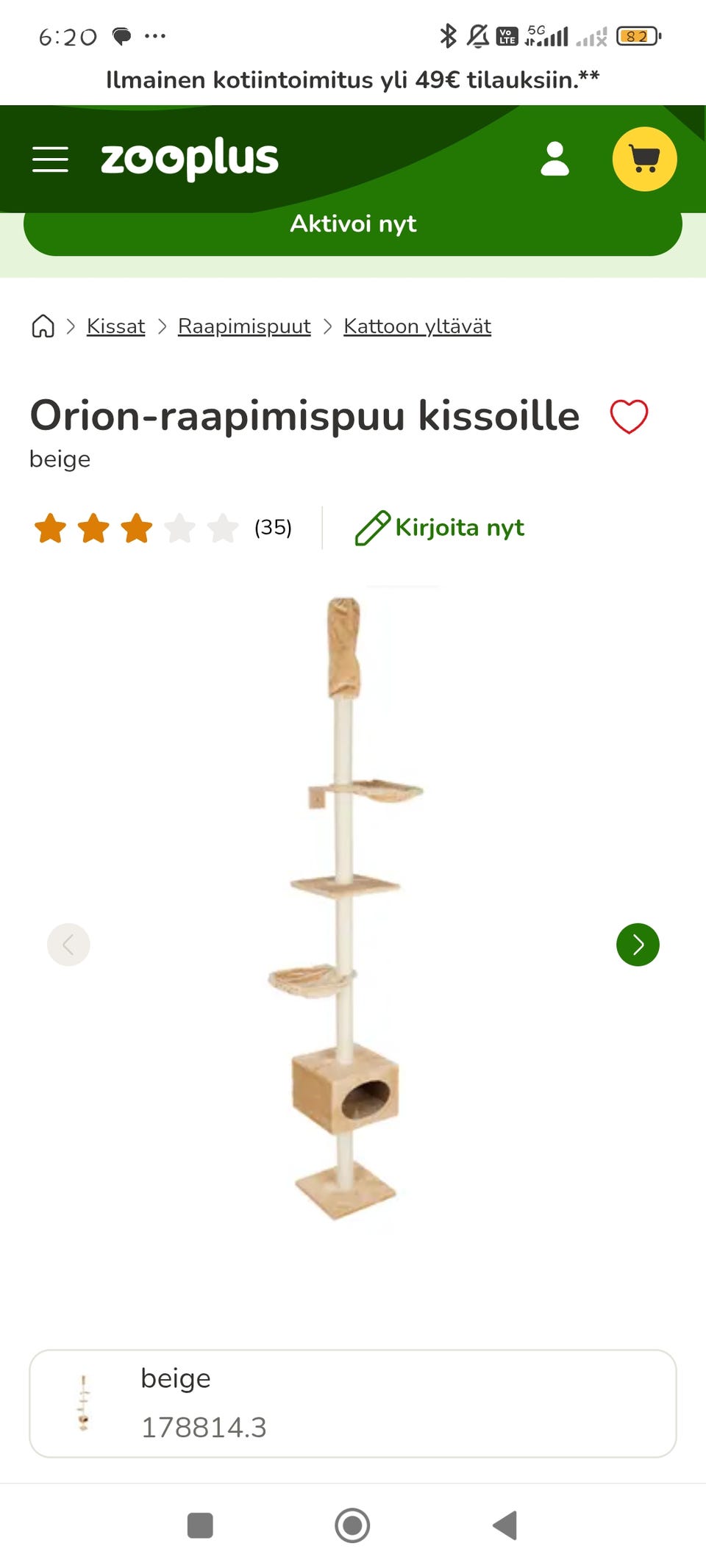The width and height of the screenshot is (706, 1568).
Task: Tap the Aktivoi nyt button
Action: [353, 223]
